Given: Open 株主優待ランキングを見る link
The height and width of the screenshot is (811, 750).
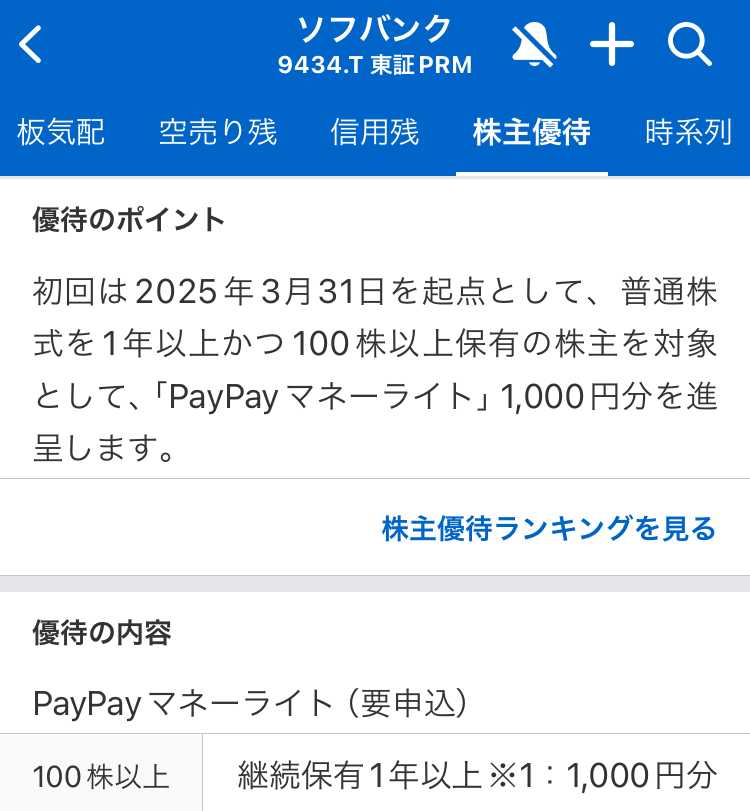Looking at the screenshot, I should [548, 528].
